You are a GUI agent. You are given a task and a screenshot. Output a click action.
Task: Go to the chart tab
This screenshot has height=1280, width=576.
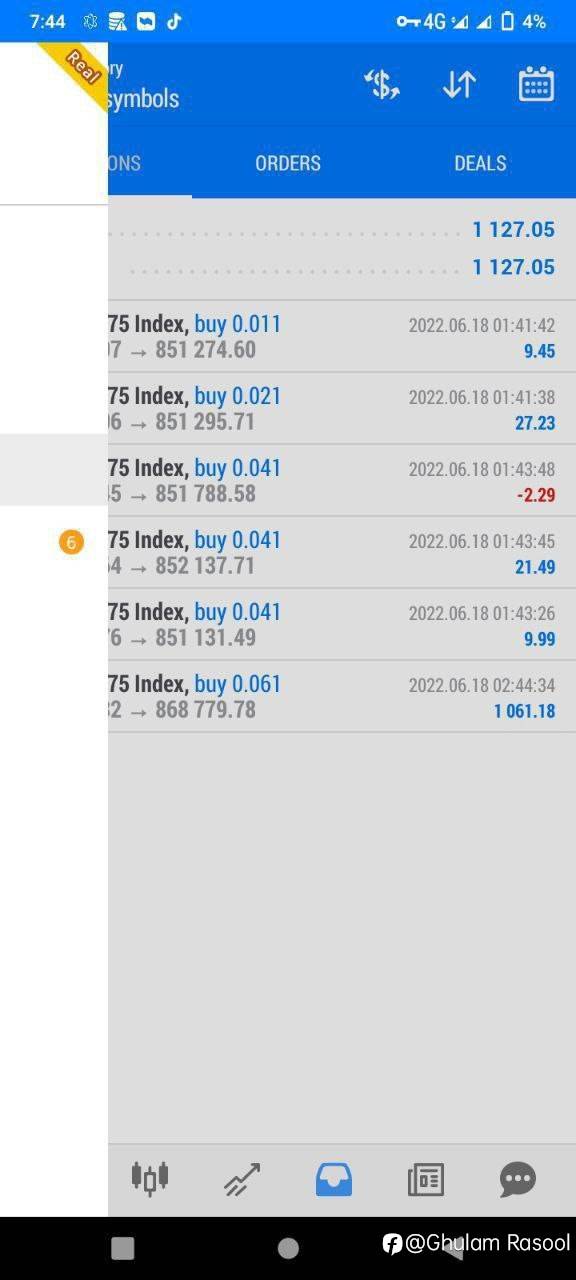(x=242, y=1180)
